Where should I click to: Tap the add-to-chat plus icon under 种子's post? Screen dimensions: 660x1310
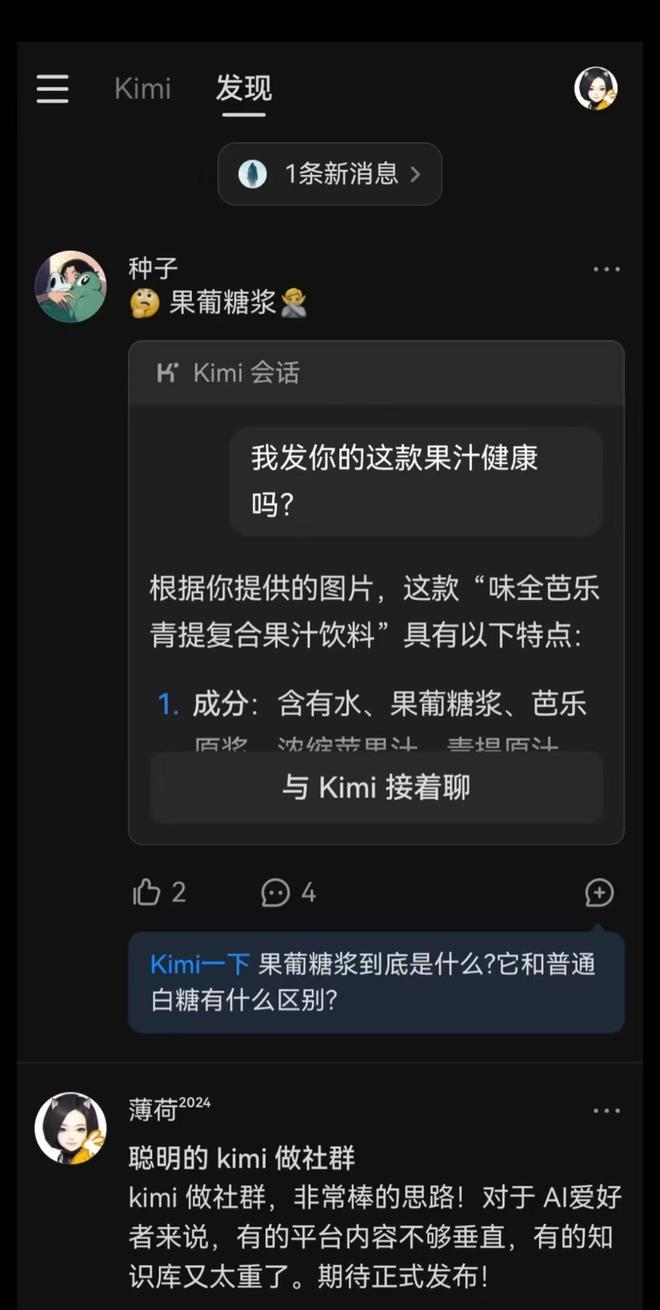[599, 893]
